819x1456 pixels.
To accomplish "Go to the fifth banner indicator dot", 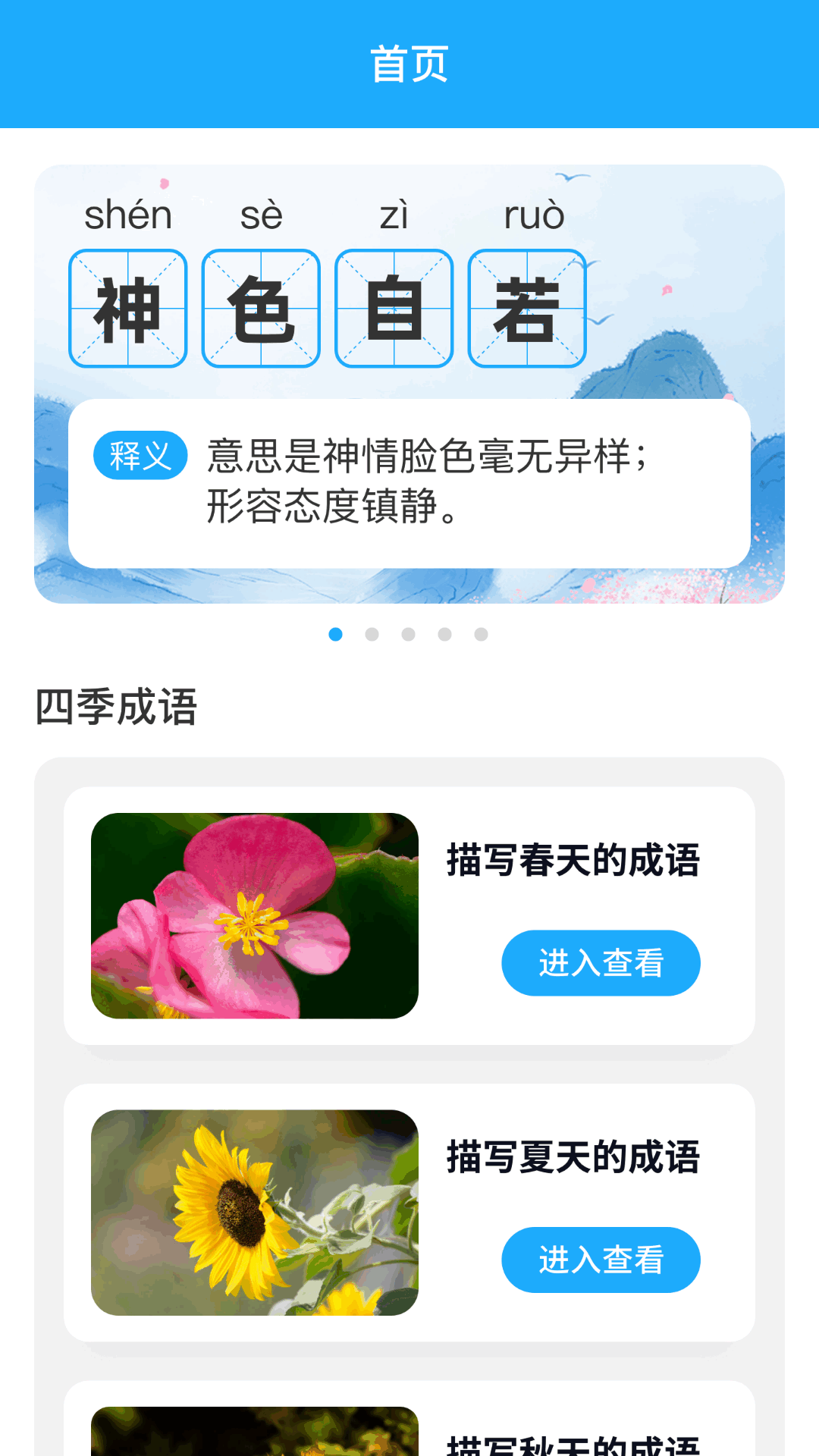I will 481,634.
